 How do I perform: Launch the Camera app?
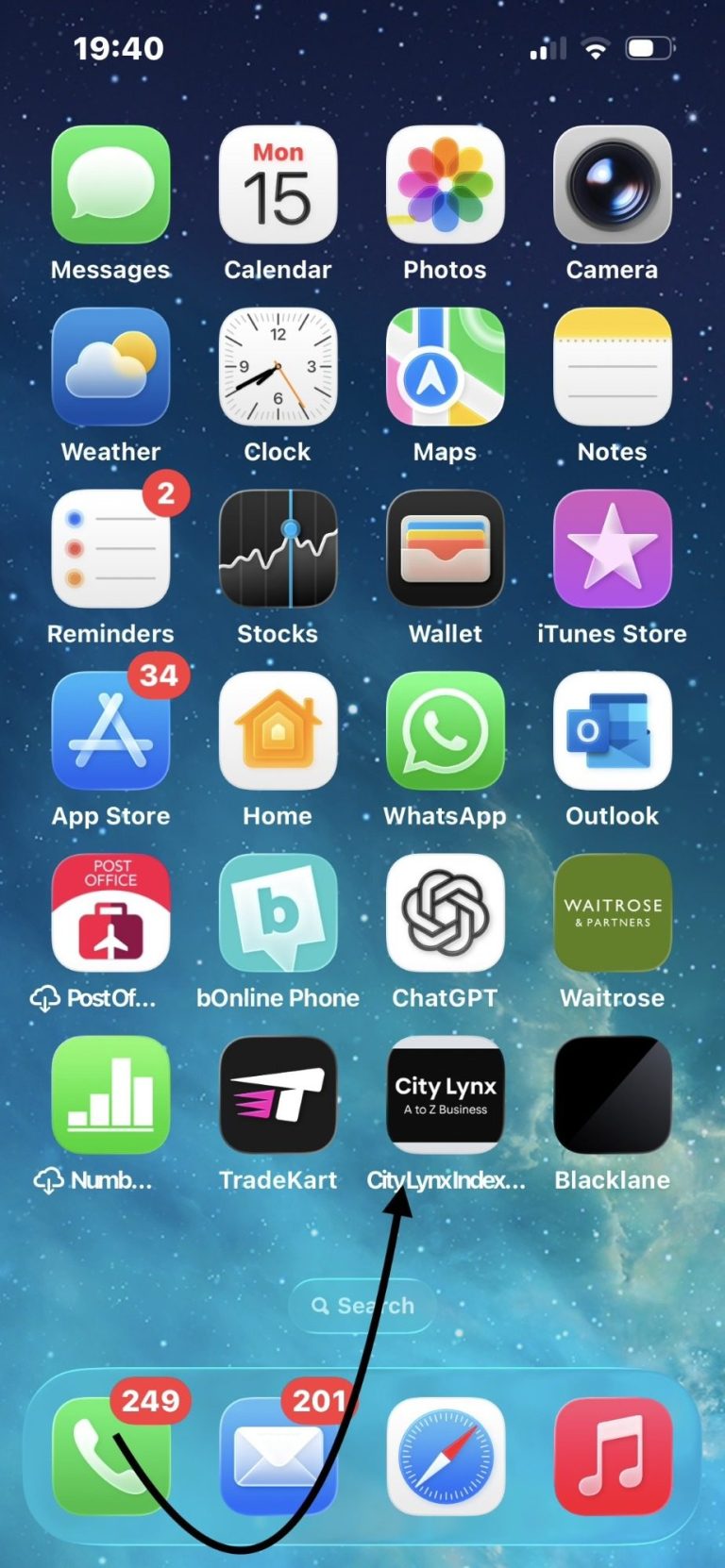pyautogui.click(x=612, y=185)
